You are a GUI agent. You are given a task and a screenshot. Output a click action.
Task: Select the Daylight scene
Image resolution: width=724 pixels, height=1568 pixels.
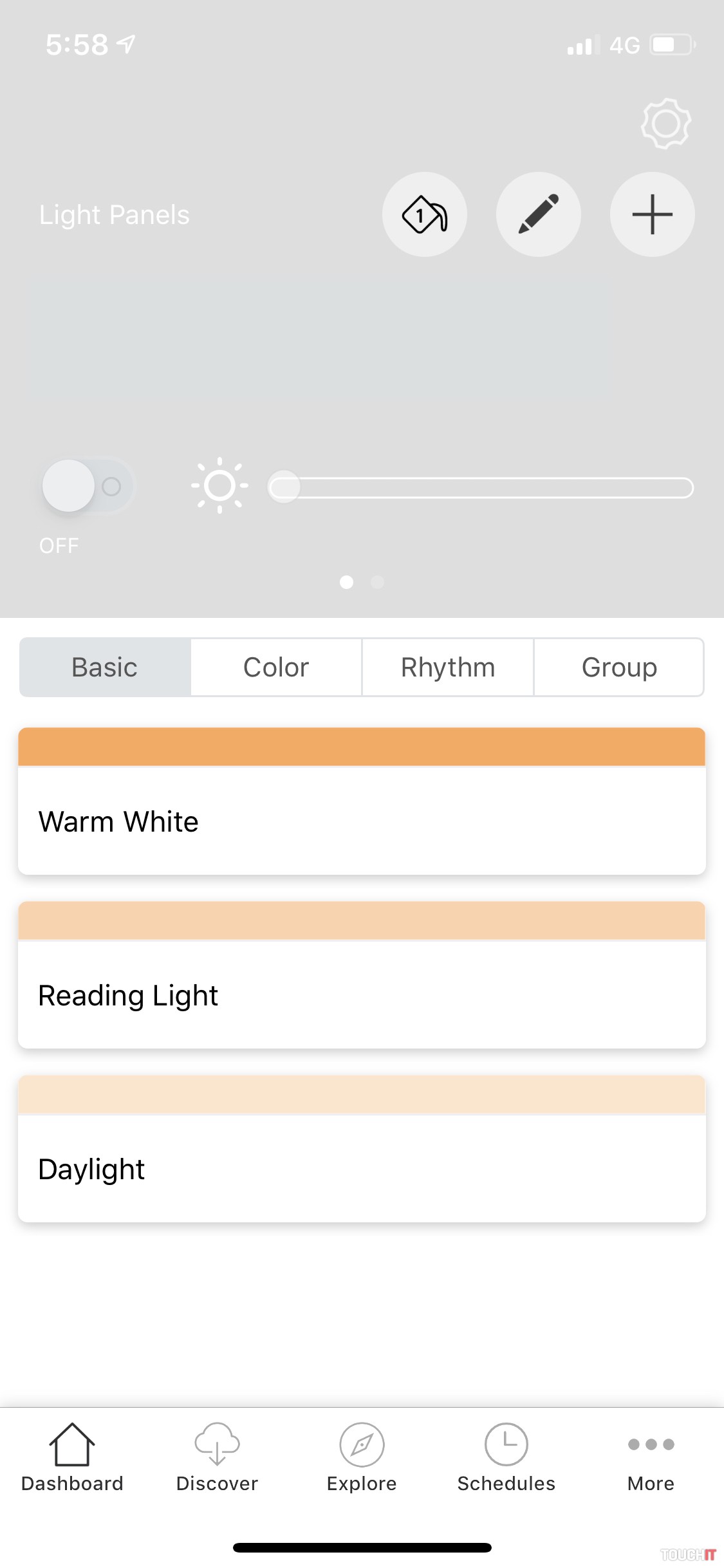[x=362, y=1150]
